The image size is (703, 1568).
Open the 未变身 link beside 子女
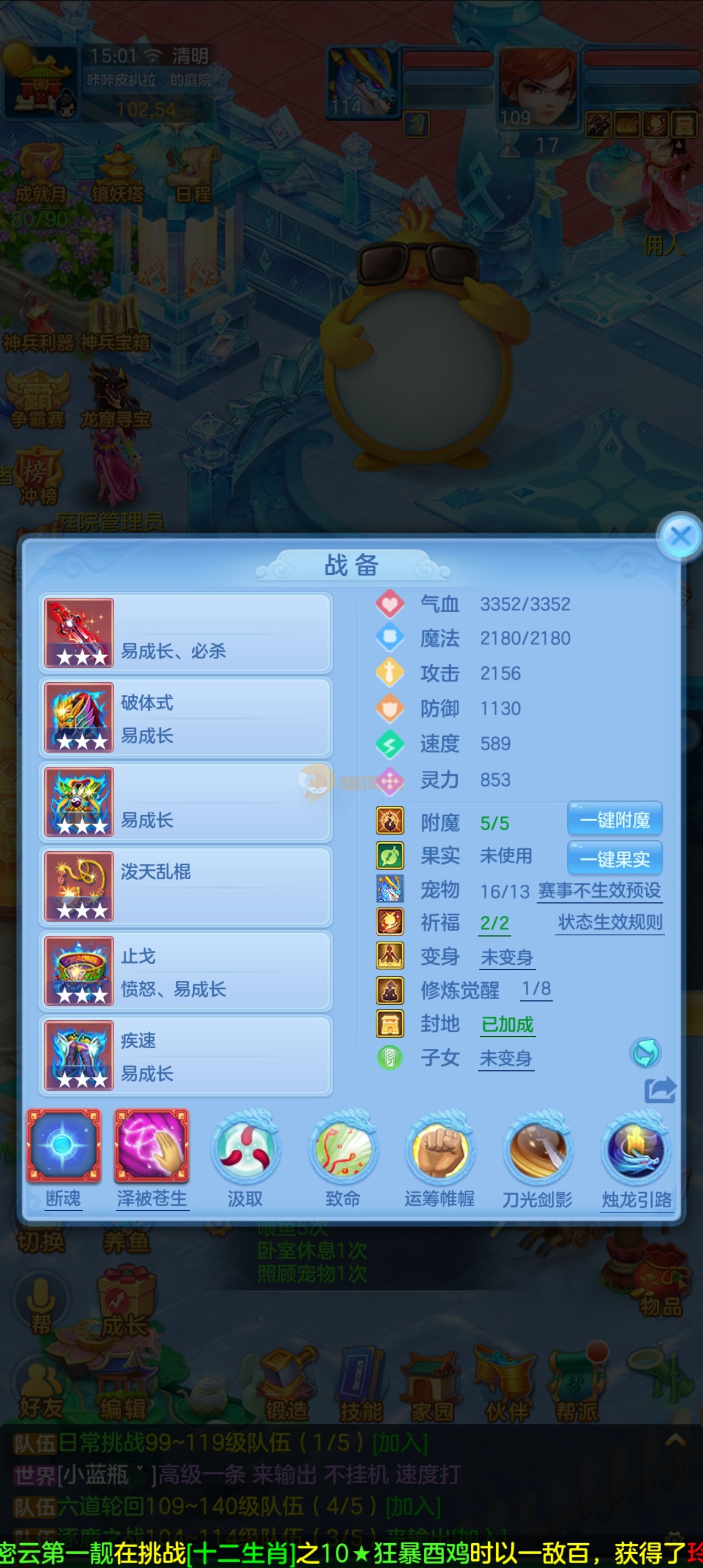506,1059
